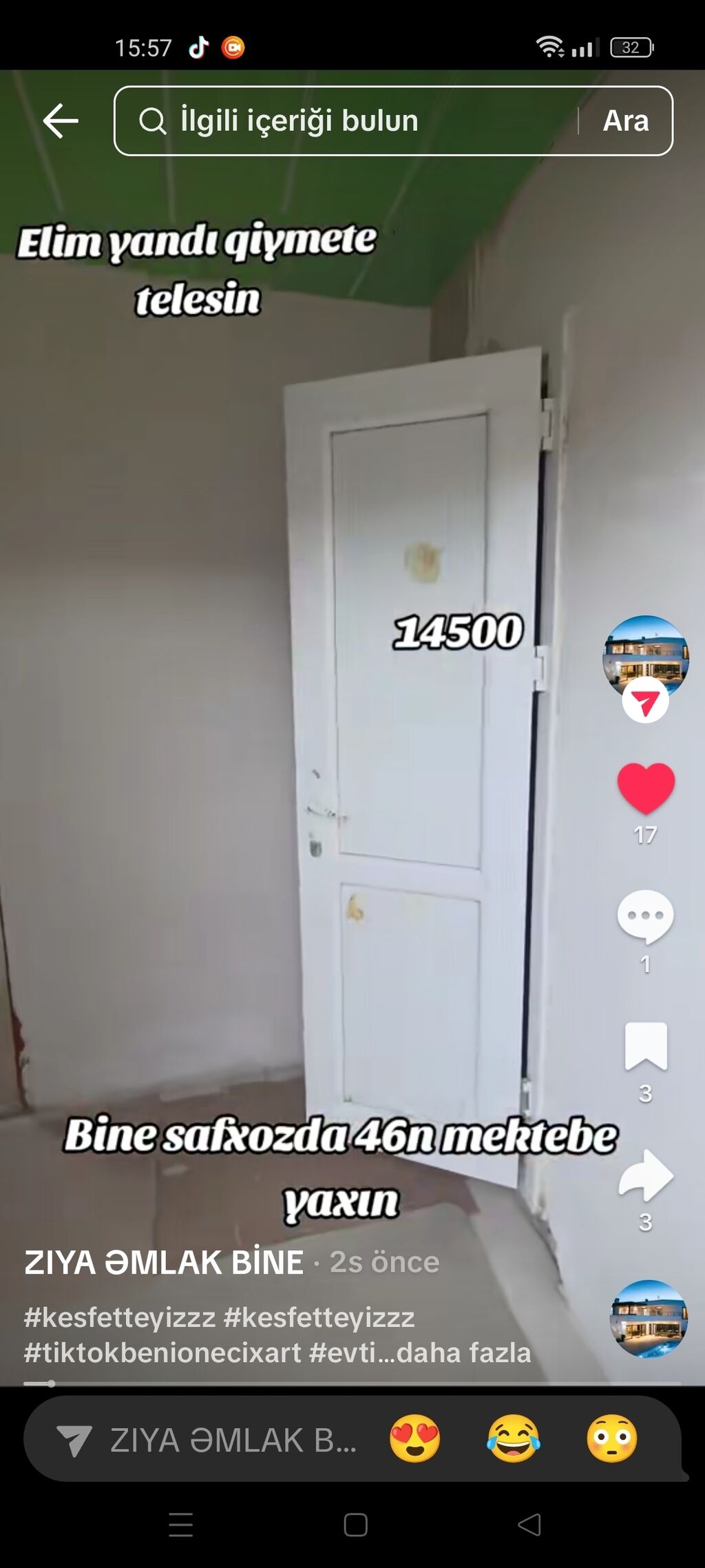Open ZIYA ƏMLAK BİNE username link
This screenshot has width=705, height=1568.
[164, 1262]
